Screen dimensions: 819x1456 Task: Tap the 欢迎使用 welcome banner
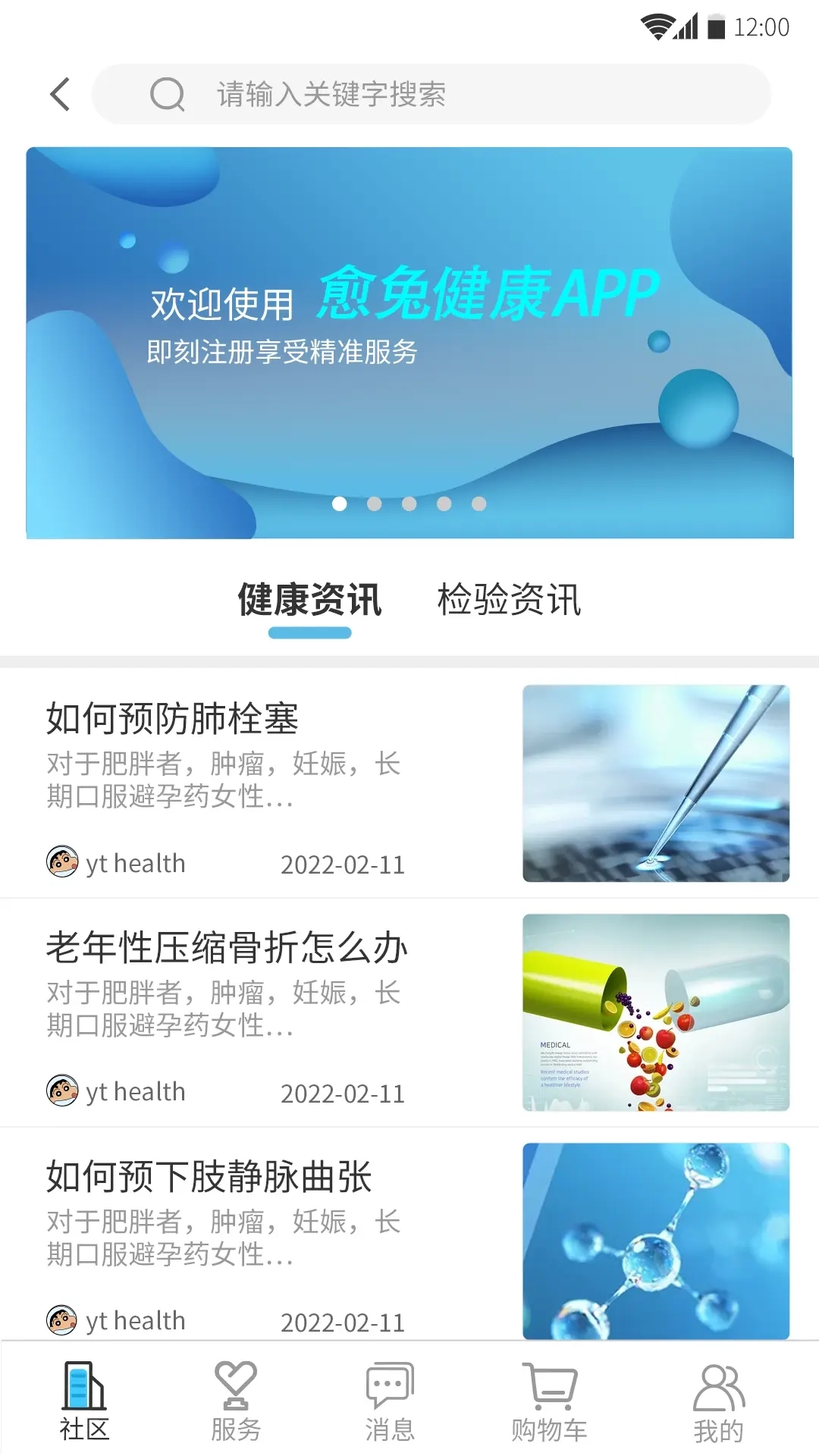tap(409, 341)
